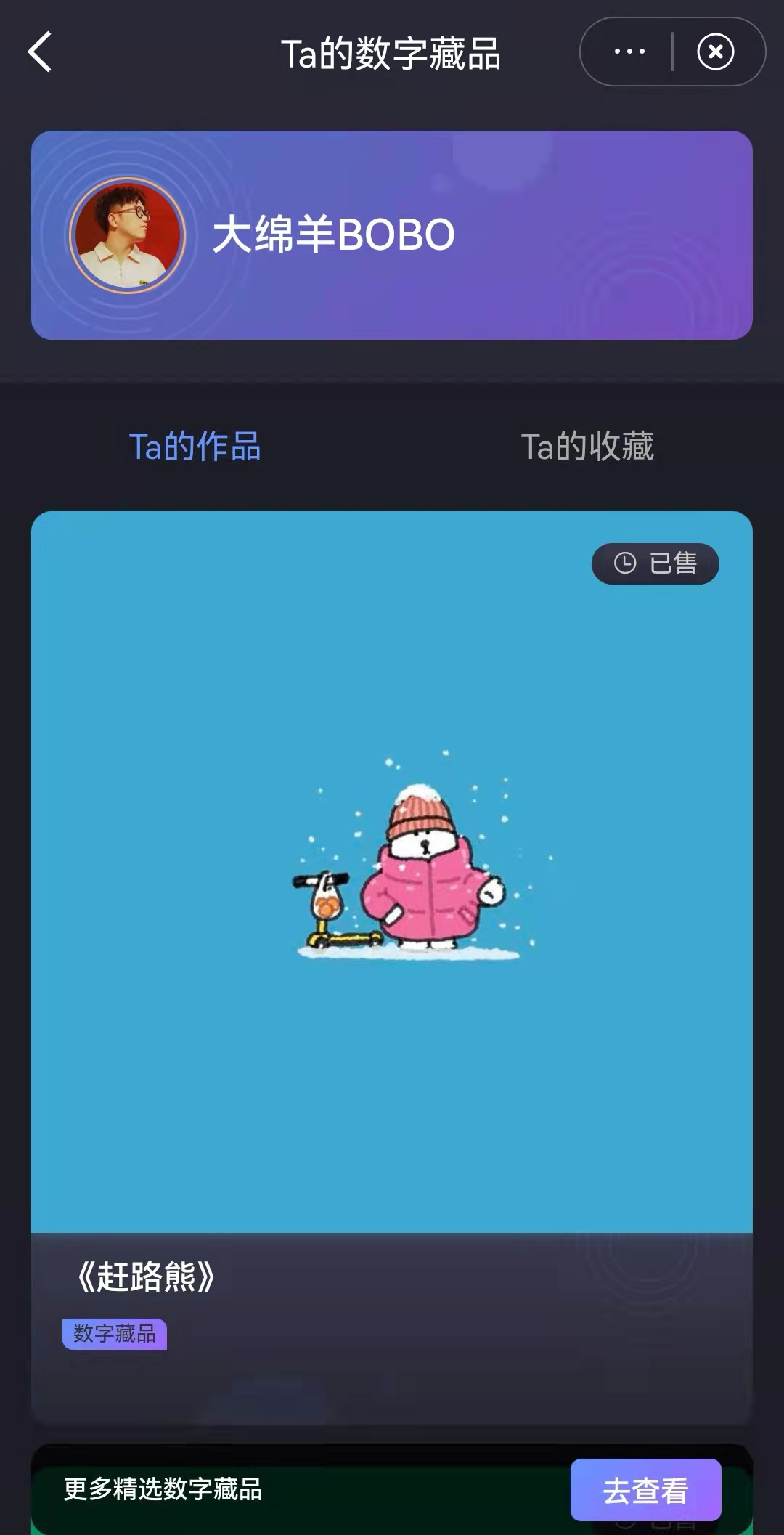Image resolution: width=784 pixels, height=1535 pixels.
Task: Open the 《赶路熊》 digital collectible card
Action: click(x=391, y=871)
